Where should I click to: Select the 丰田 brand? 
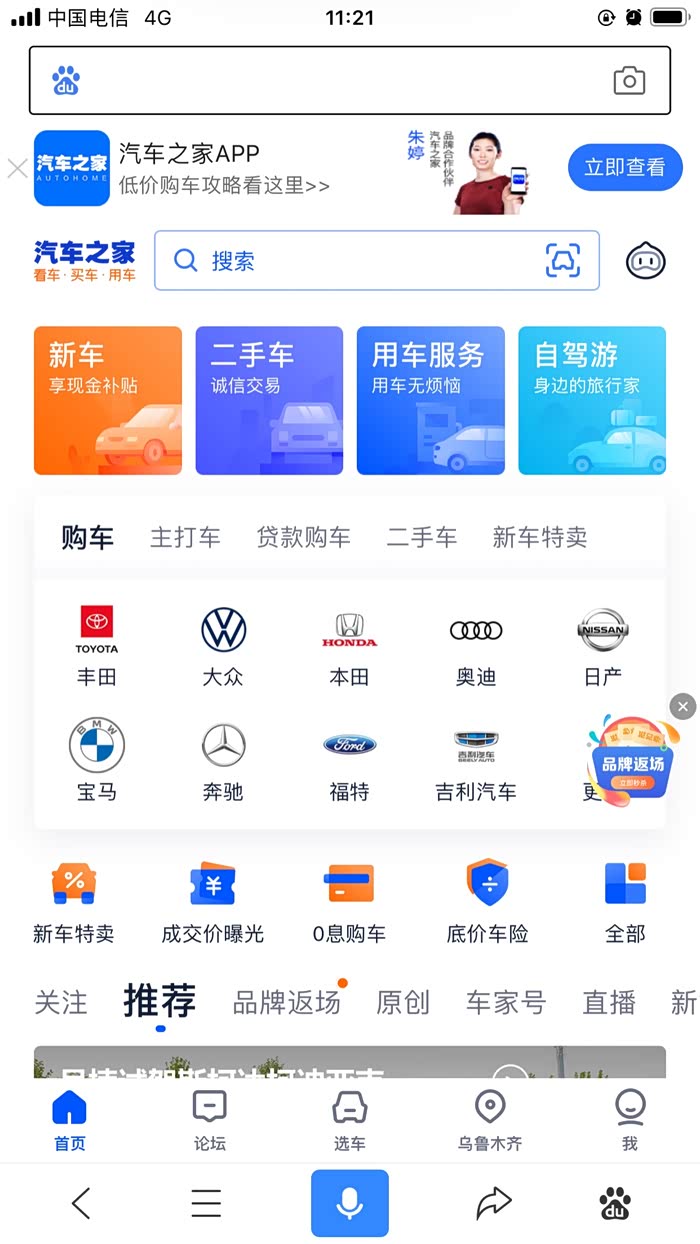coord(97,646)
